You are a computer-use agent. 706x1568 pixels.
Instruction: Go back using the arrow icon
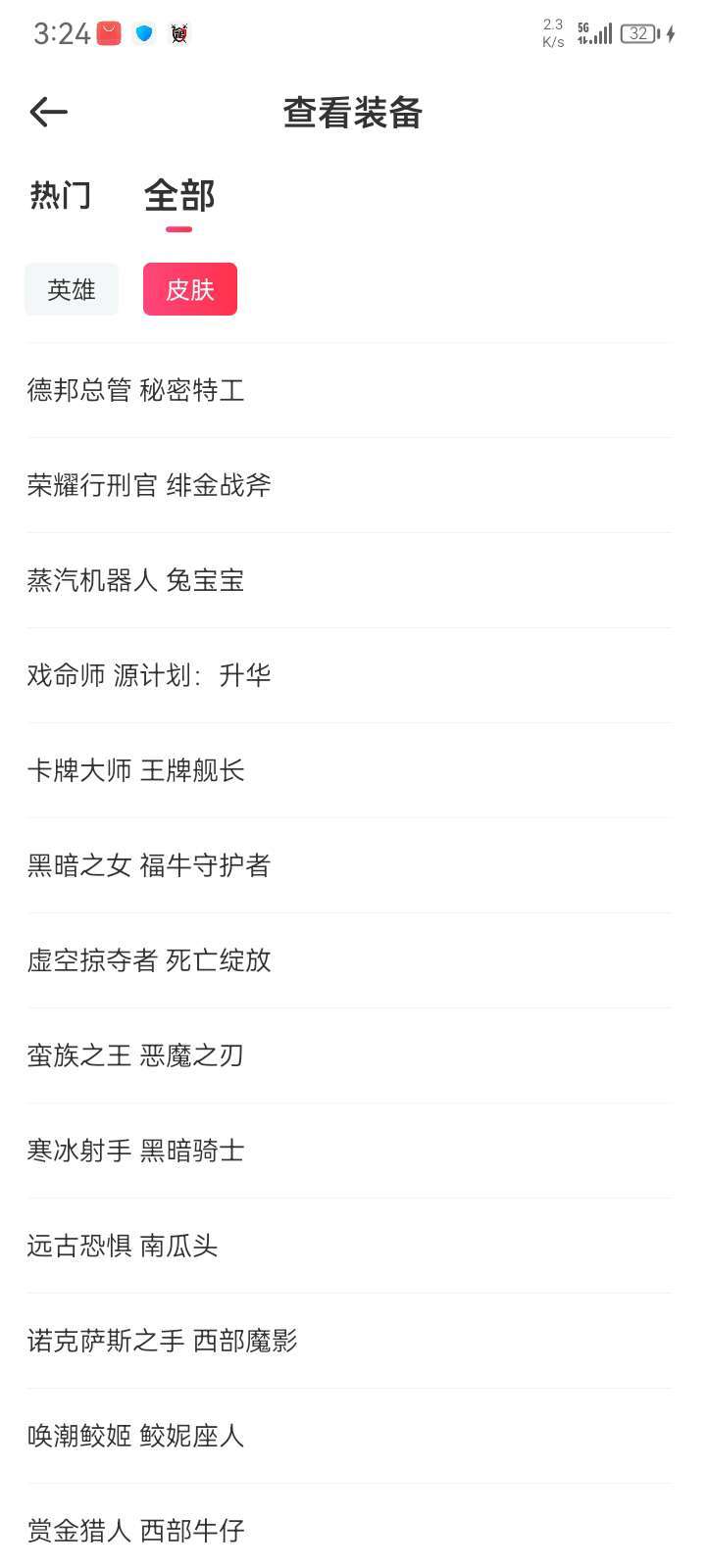point(48,113)
